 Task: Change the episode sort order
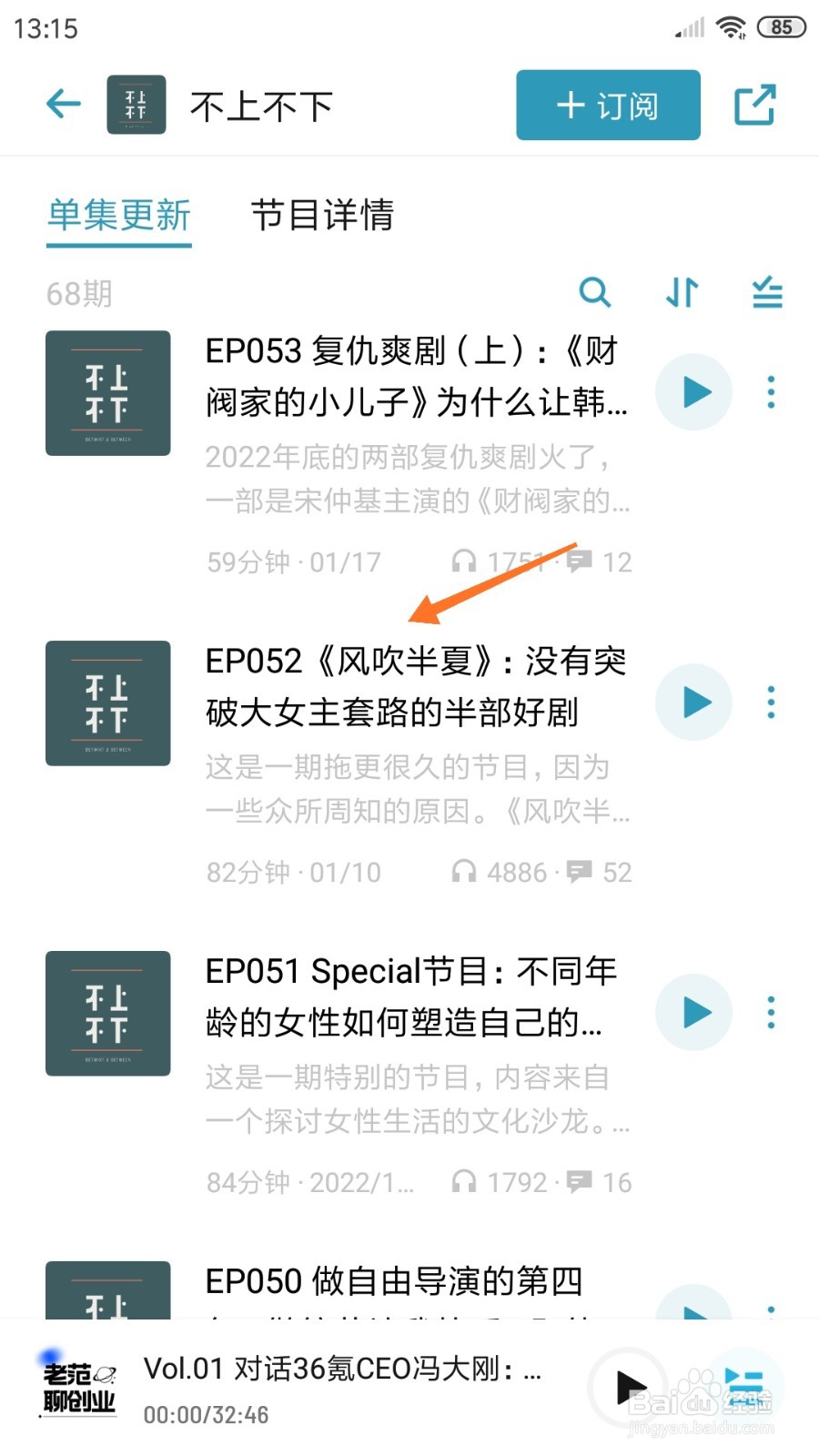(x=682, y=292)
